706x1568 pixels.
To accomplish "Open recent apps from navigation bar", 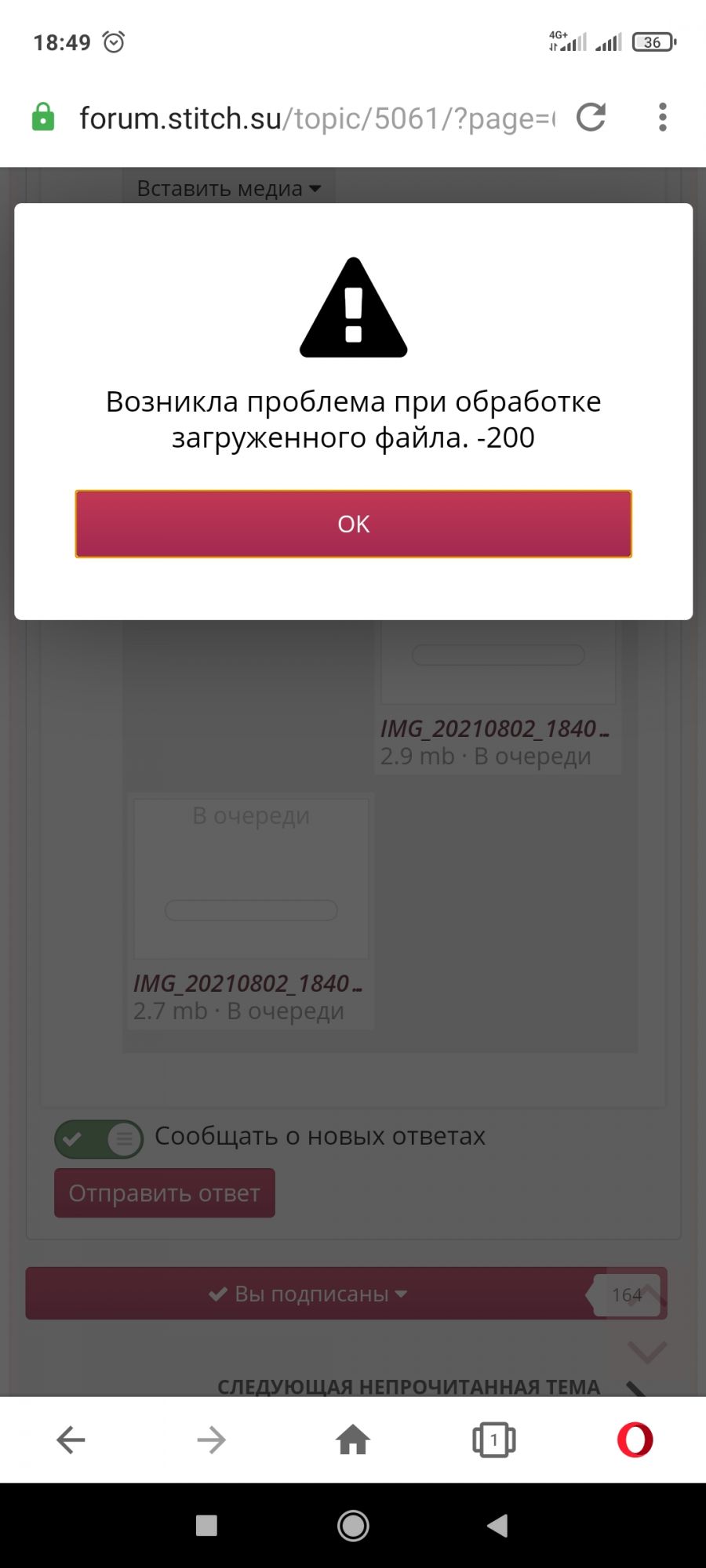I will (206, 1526).
